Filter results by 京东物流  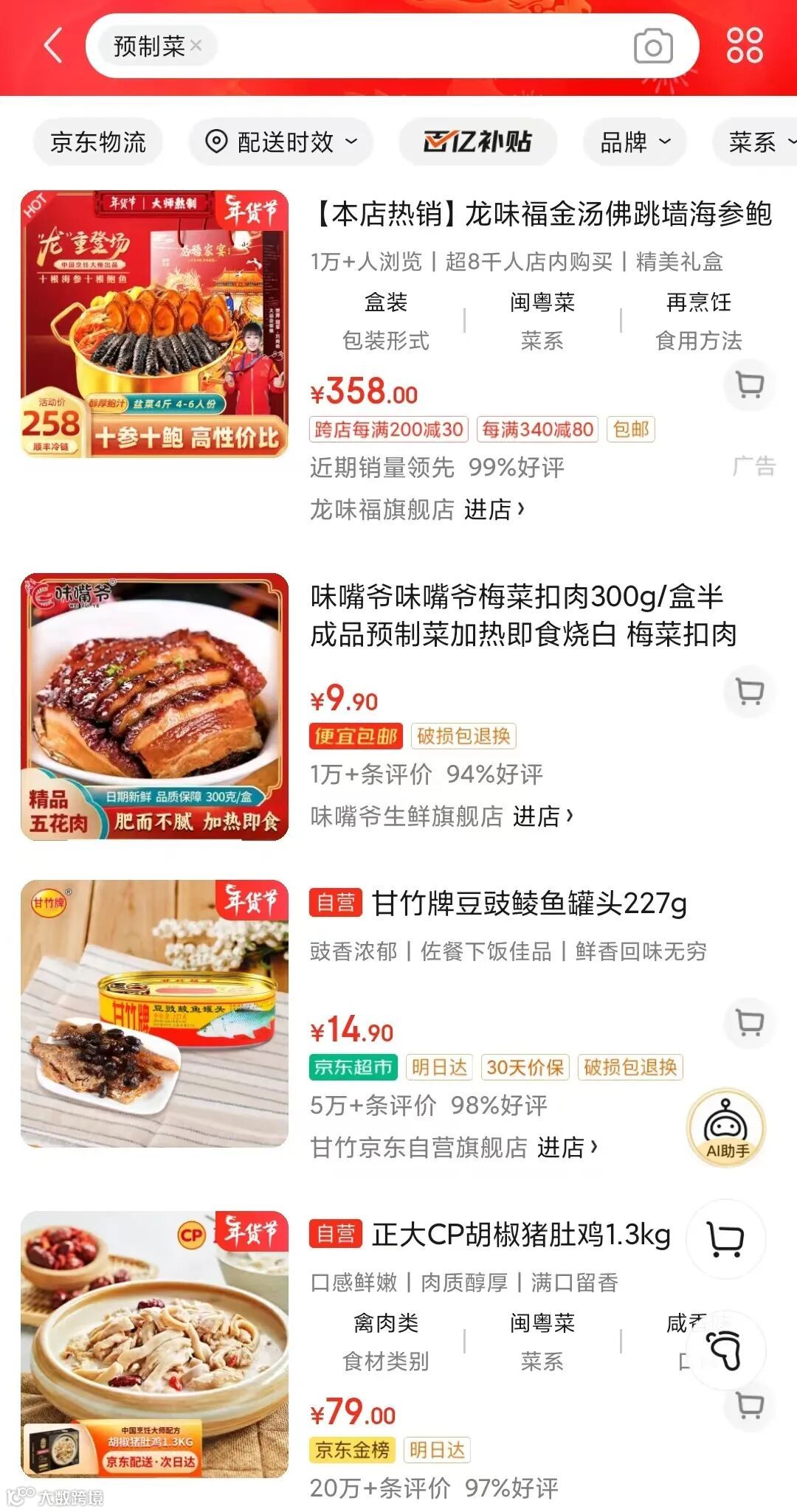click(98, 142)
